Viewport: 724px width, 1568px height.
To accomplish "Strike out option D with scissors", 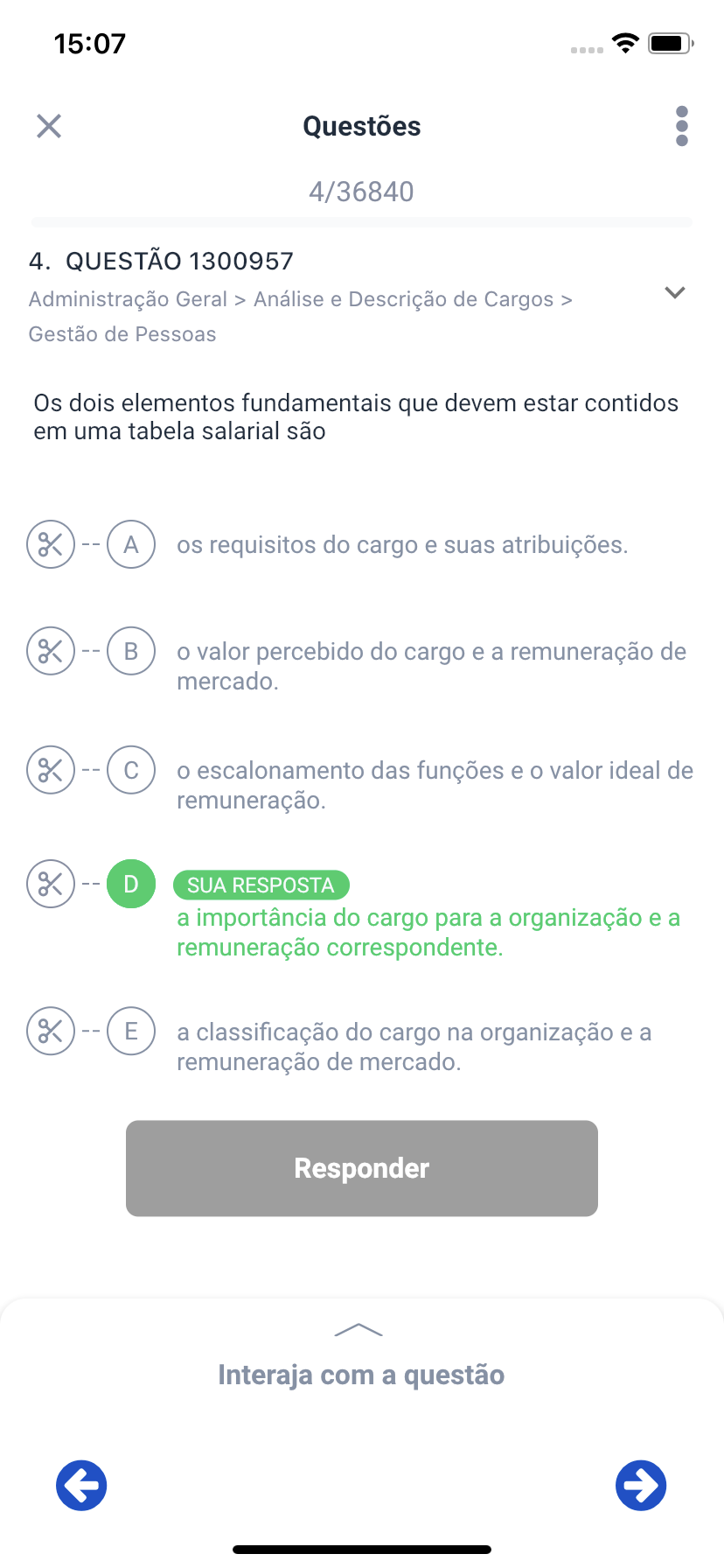I will coord(51,884).
